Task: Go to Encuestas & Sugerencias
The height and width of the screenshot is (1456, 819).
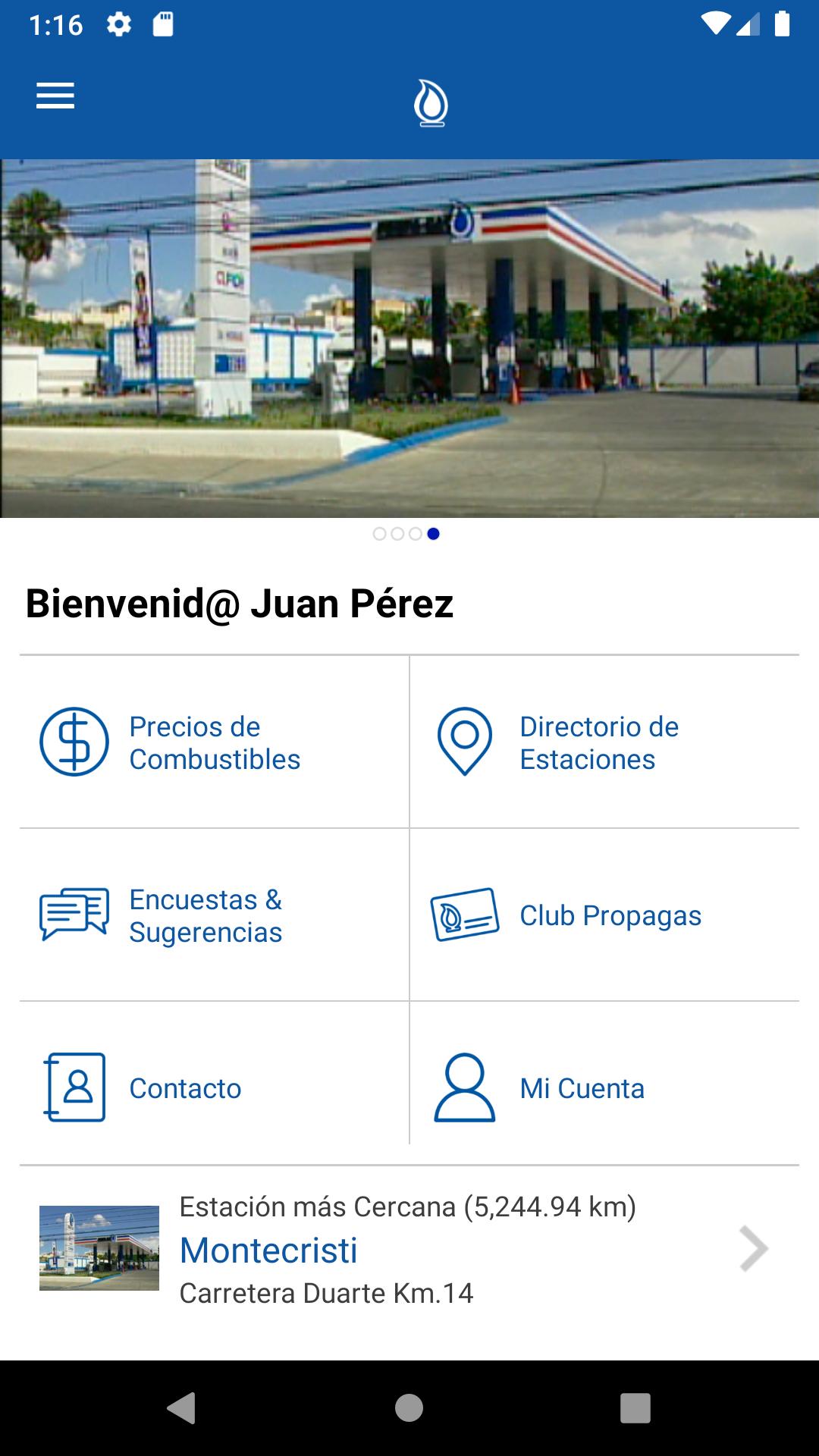Action: (214, 915)
